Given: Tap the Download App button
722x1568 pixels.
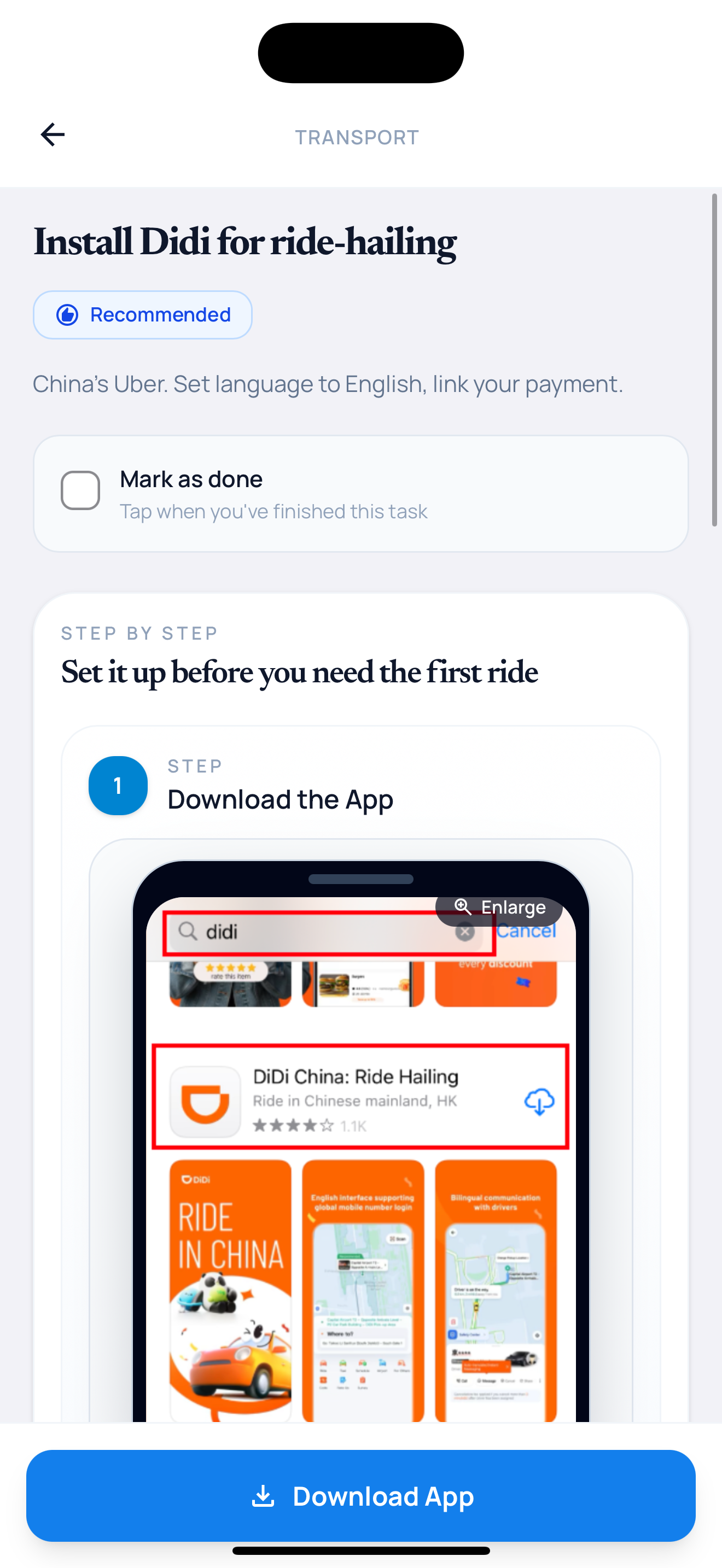Looking at the screenshot, I should 361,1496.
